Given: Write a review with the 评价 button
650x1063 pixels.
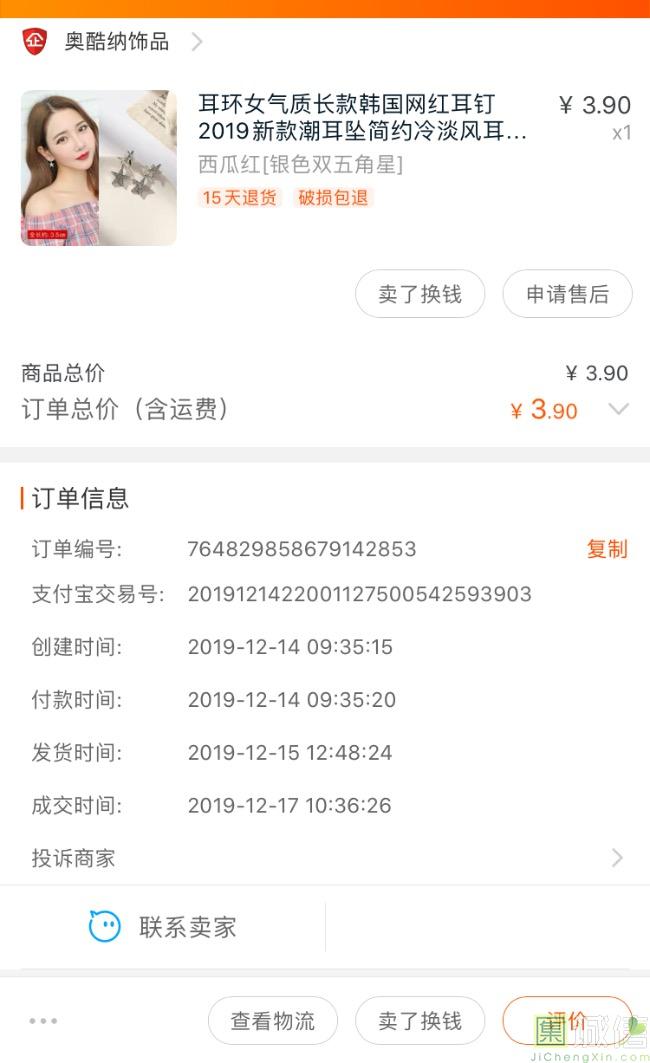Looking at the screenshot, I should [567, 1021].
